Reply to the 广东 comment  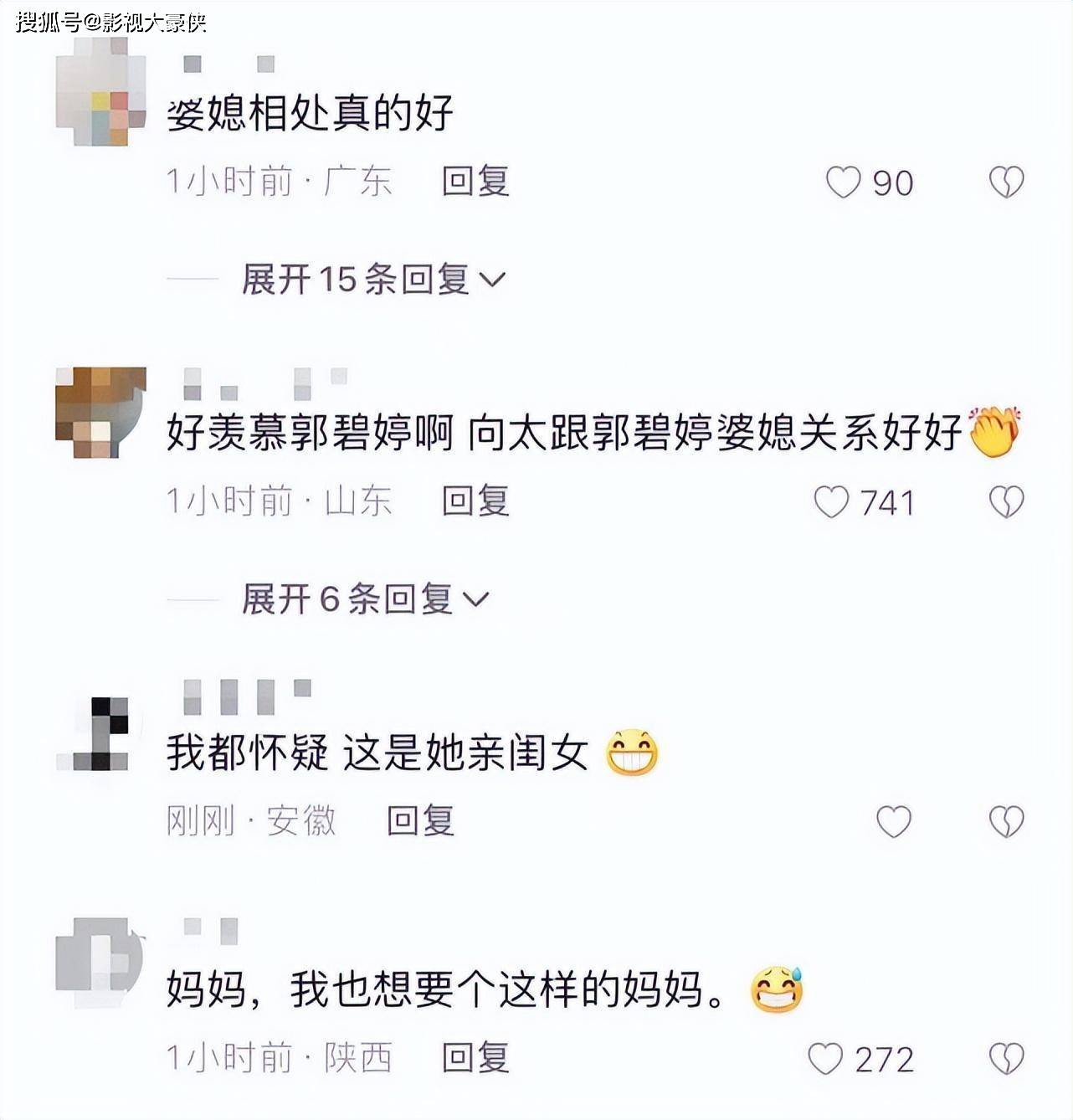(x=475, y=181)
